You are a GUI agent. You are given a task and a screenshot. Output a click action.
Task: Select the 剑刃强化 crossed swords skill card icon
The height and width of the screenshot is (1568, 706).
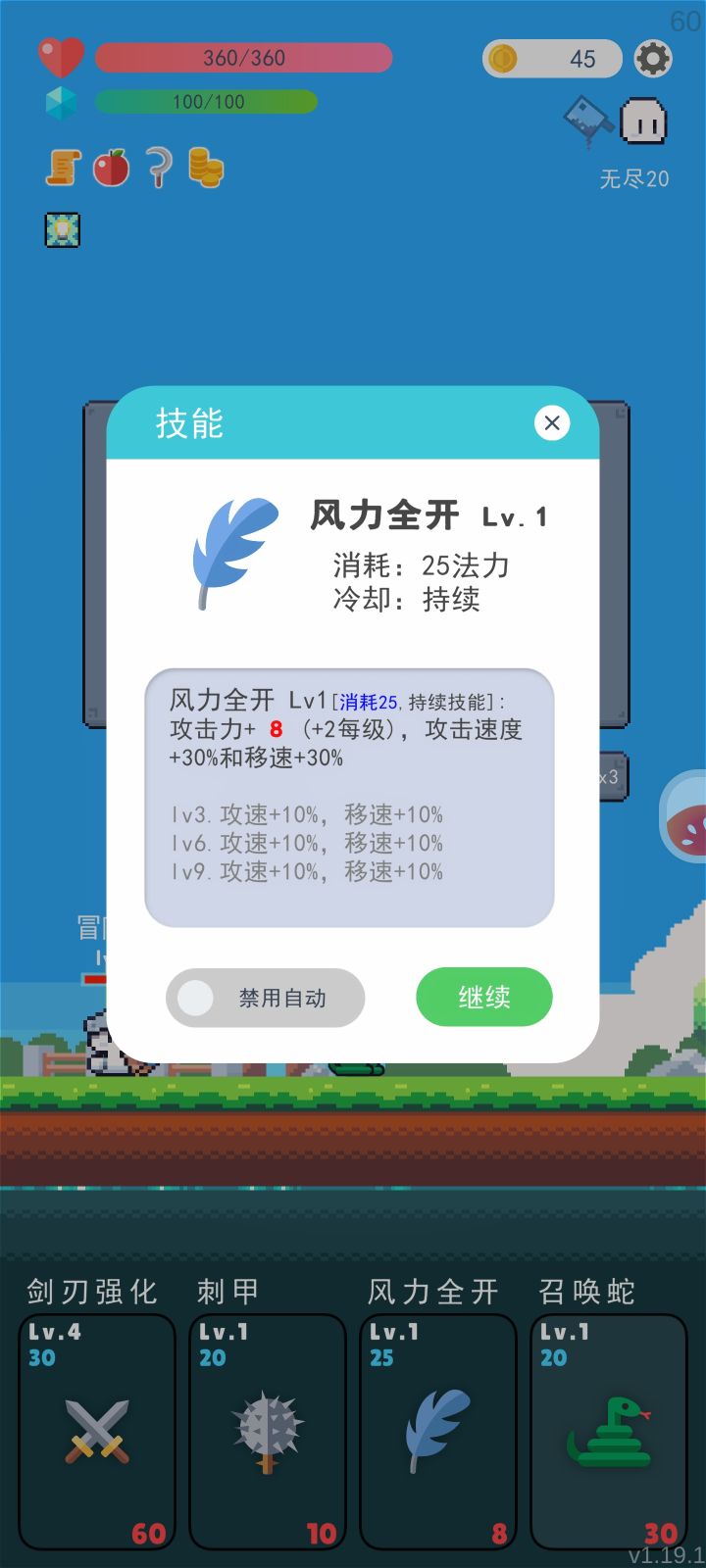click(x=95, y=1431)
